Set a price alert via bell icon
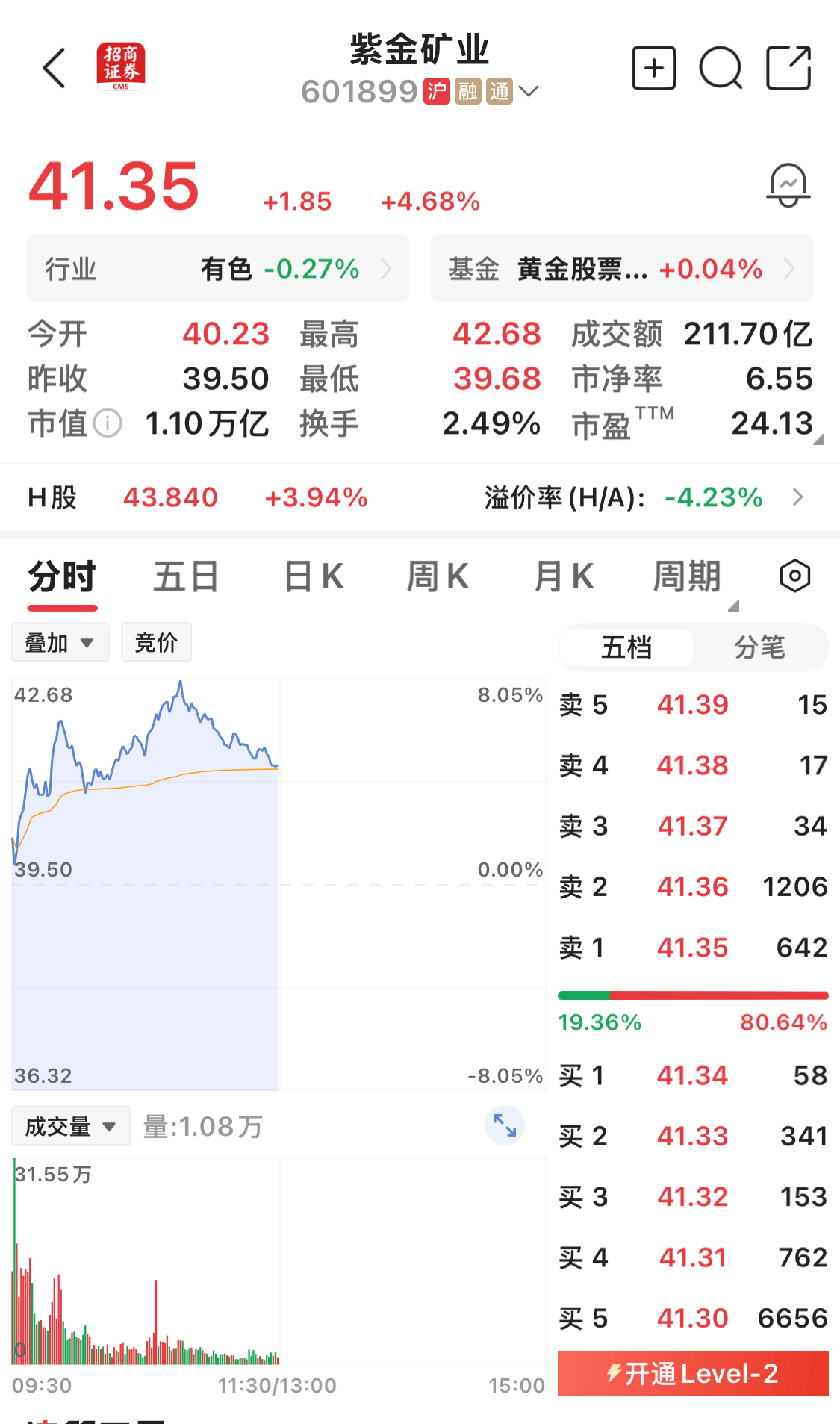The height and width of the screenshot is (1424, 840). (x=788, y=185)
